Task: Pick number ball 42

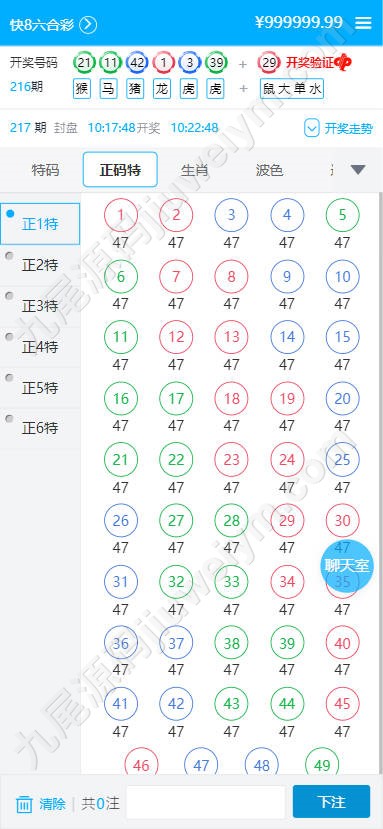Action: 176,704
